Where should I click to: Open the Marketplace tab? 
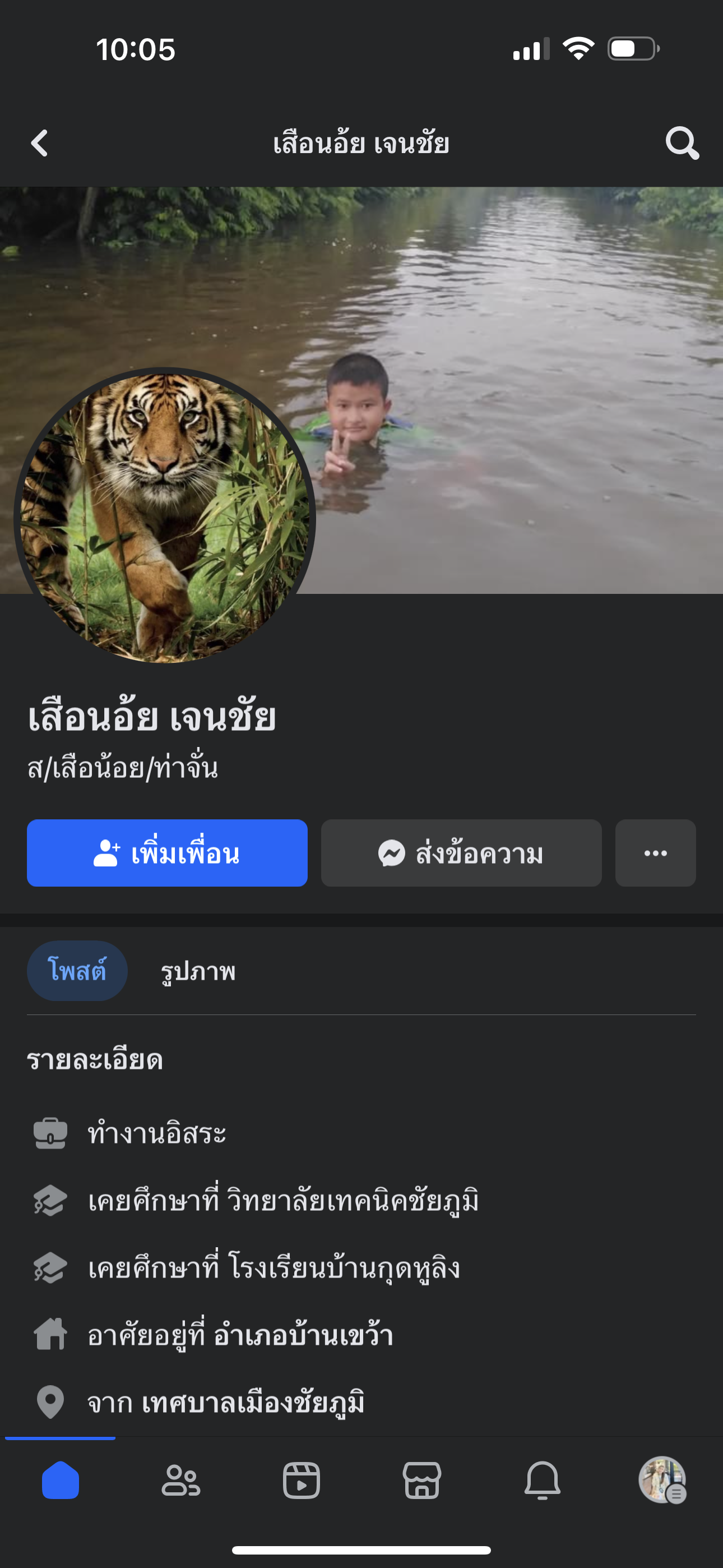[421, 1481]
